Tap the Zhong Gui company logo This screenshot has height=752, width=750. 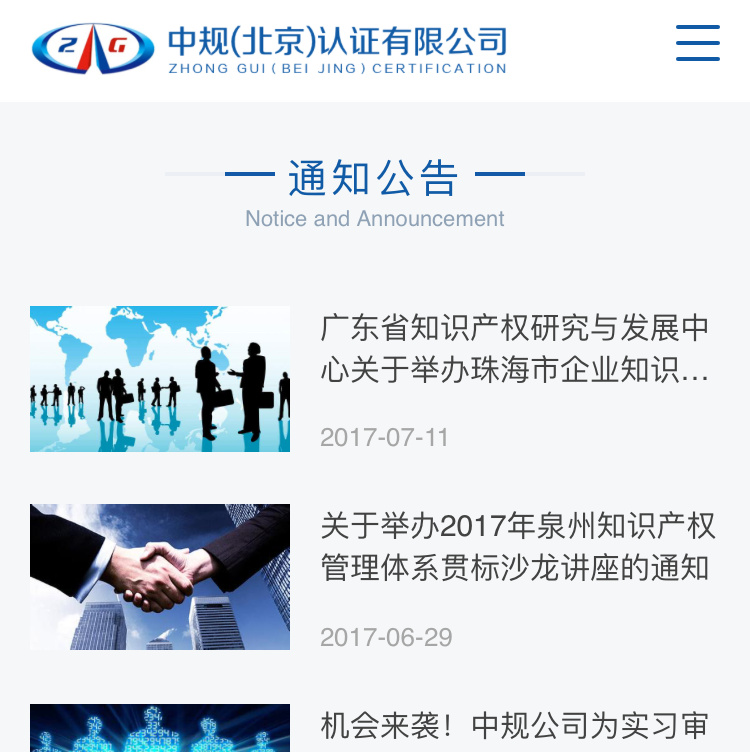point(270,49)
